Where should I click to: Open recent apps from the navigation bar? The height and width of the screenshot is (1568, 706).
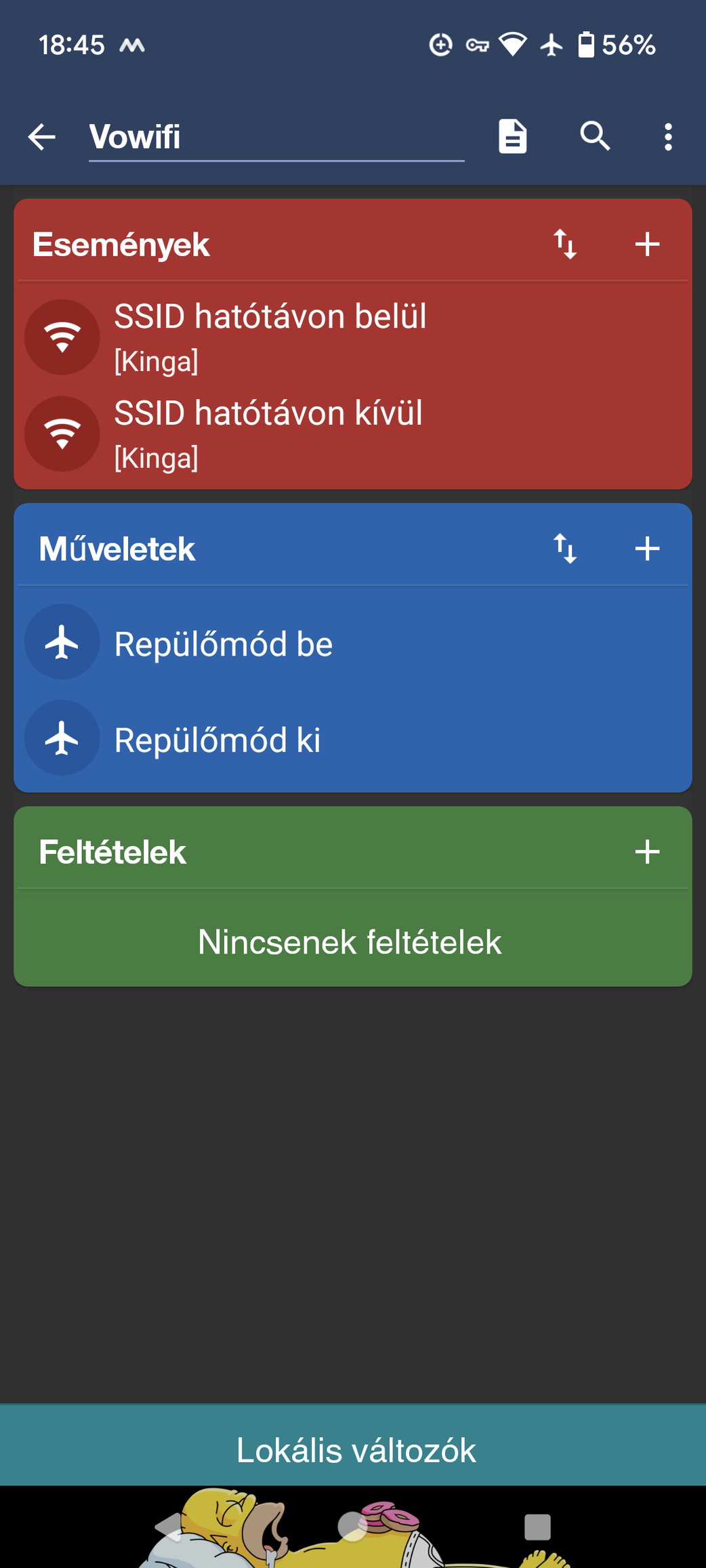pyautogui.click(x=537, y=1527)
